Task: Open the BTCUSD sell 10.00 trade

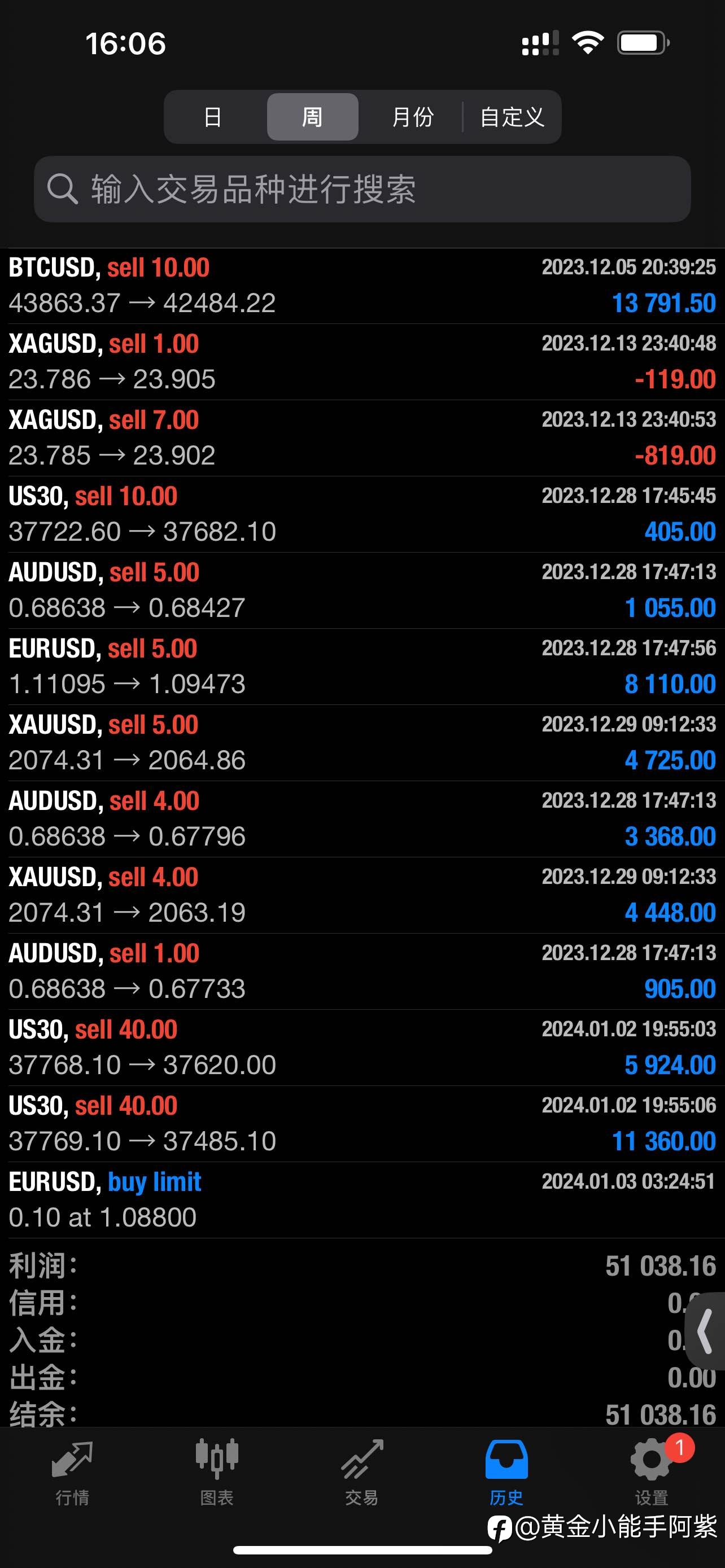Action: click(x=362, y=286)
